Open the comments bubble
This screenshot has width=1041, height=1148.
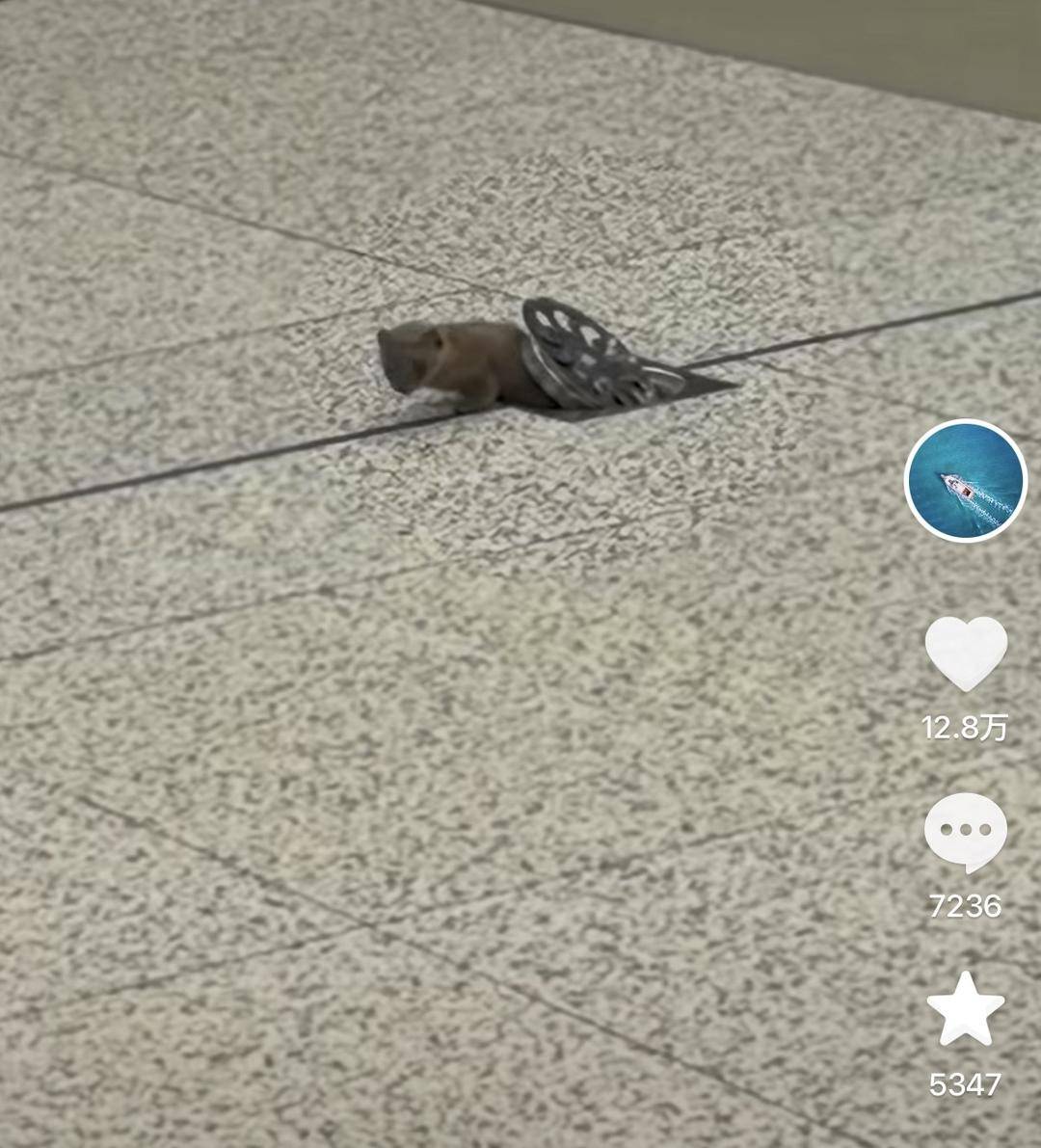(x=966, y=833)
